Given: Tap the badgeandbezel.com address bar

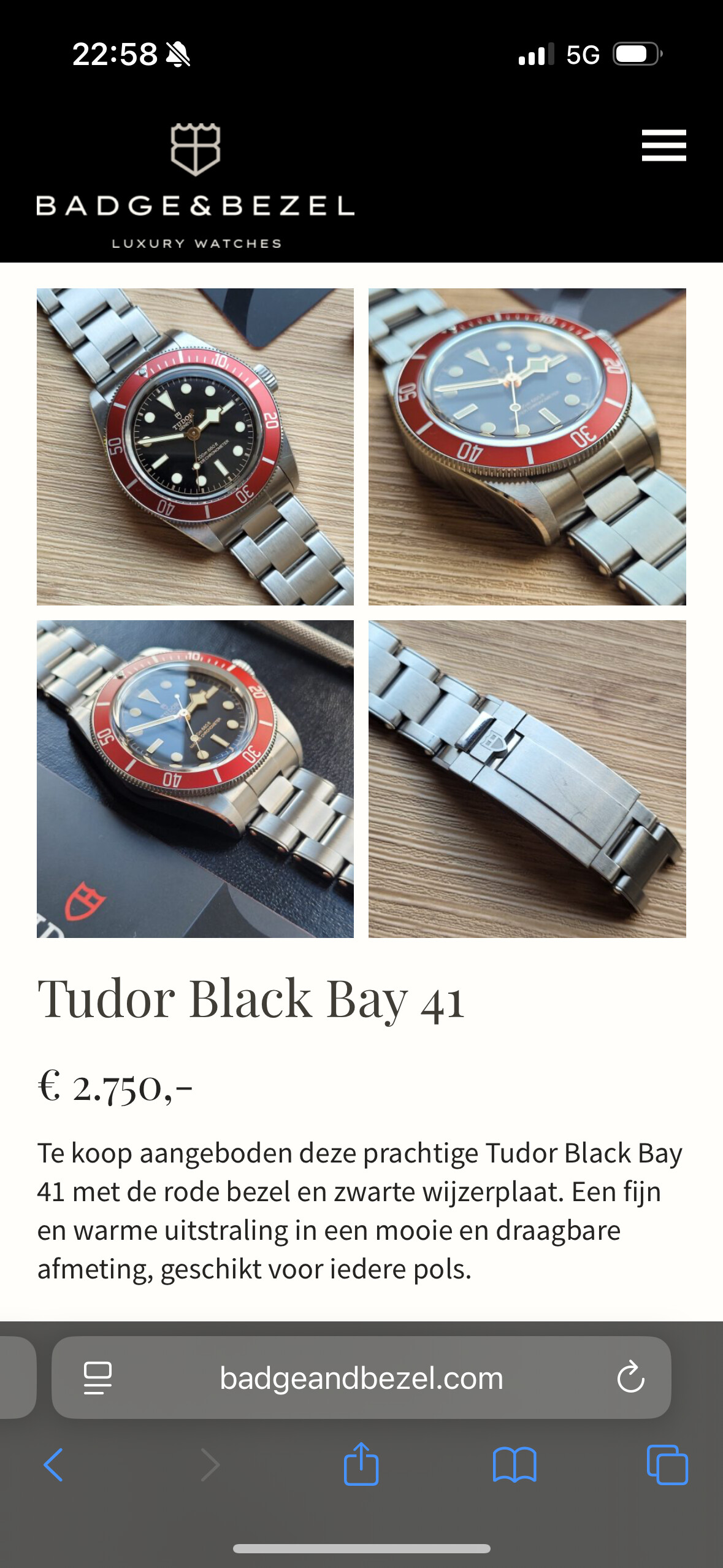Looking at the screenshot, I should [361, 1378].
